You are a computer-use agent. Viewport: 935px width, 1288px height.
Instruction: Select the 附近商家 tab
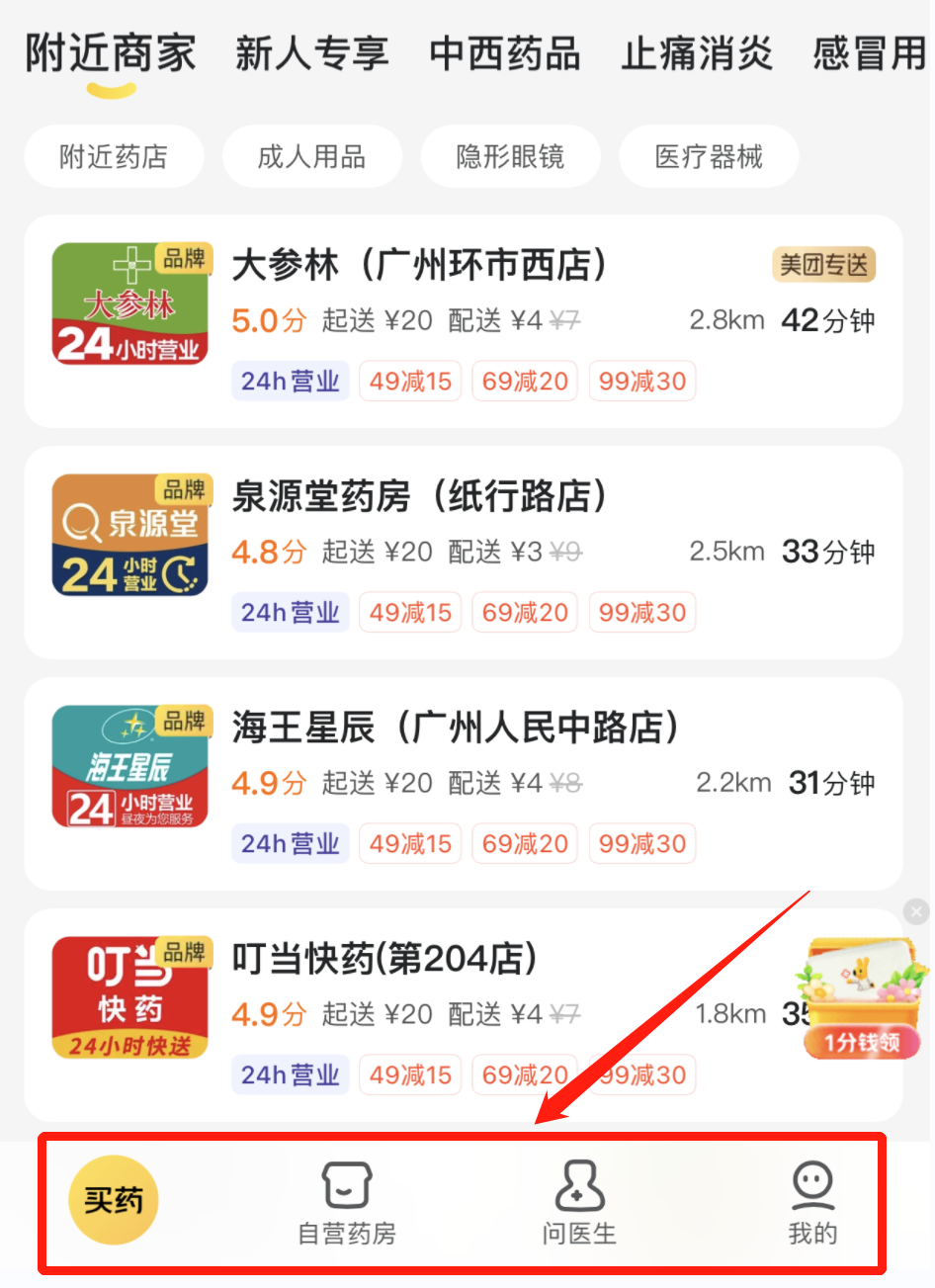111,53
